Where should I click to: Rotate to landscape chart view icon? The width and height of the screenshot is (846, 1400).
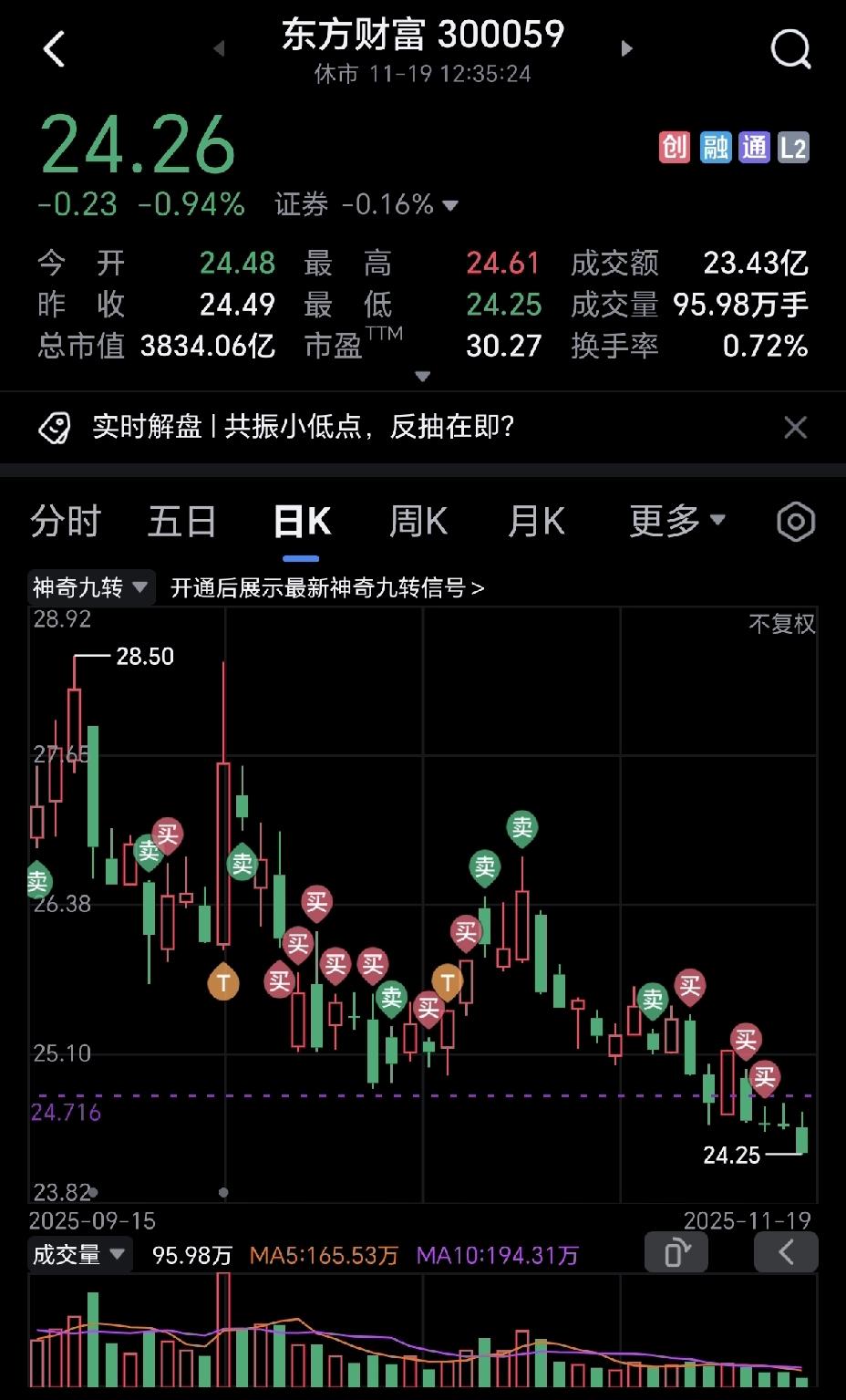[x=676, y=1252]
